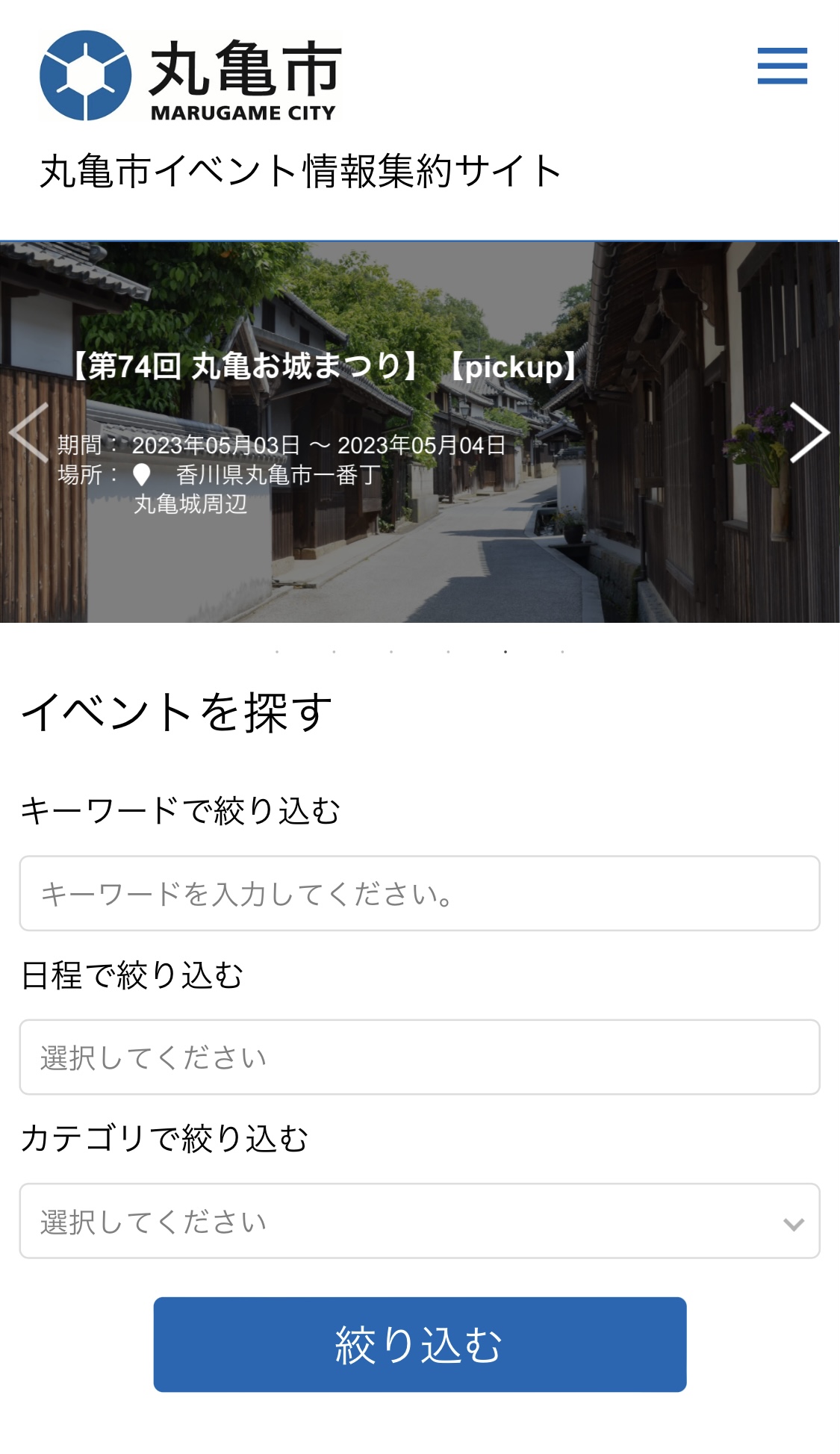Tap the 丸亀市 logo to go home

tap(190, 75)
